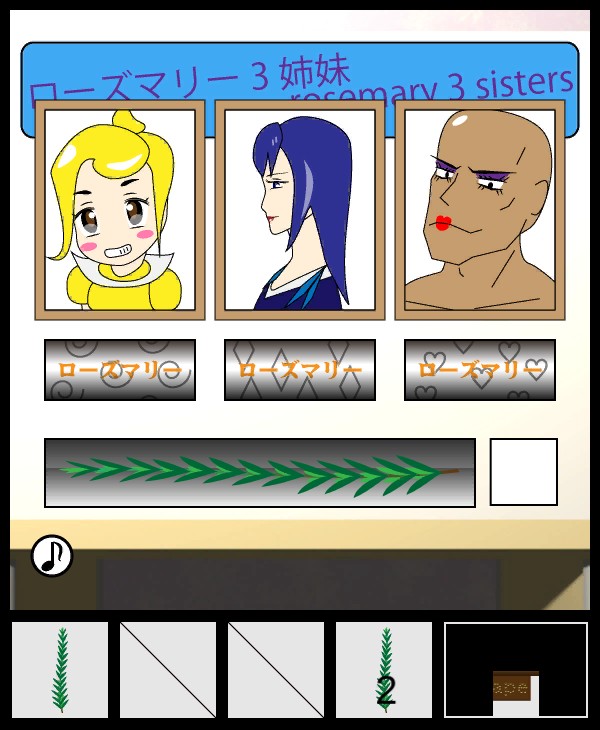600x730 pixels.
Task: Toggle the music note sound button
Action: 52,556
